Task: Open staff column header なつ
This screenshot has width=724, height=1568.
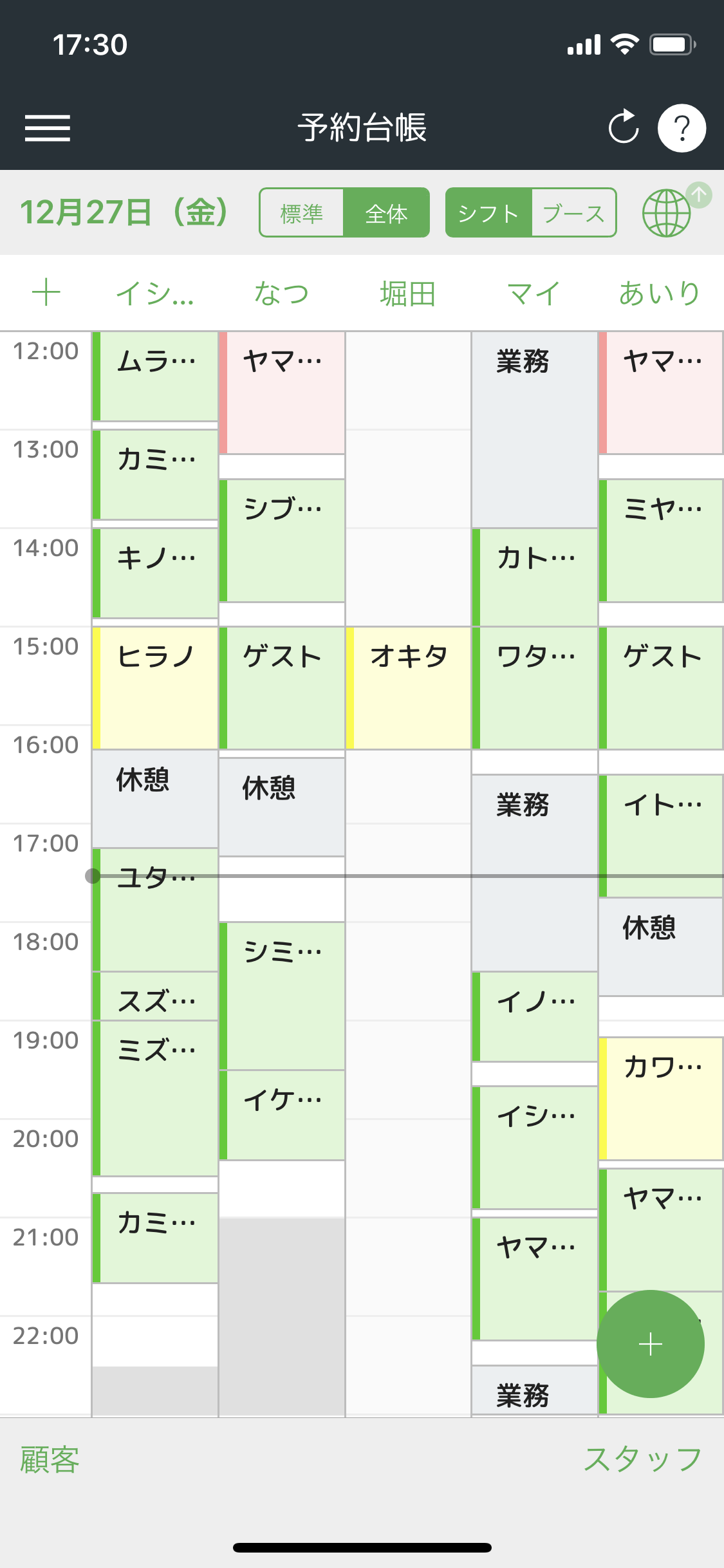Action: (281, 293)
